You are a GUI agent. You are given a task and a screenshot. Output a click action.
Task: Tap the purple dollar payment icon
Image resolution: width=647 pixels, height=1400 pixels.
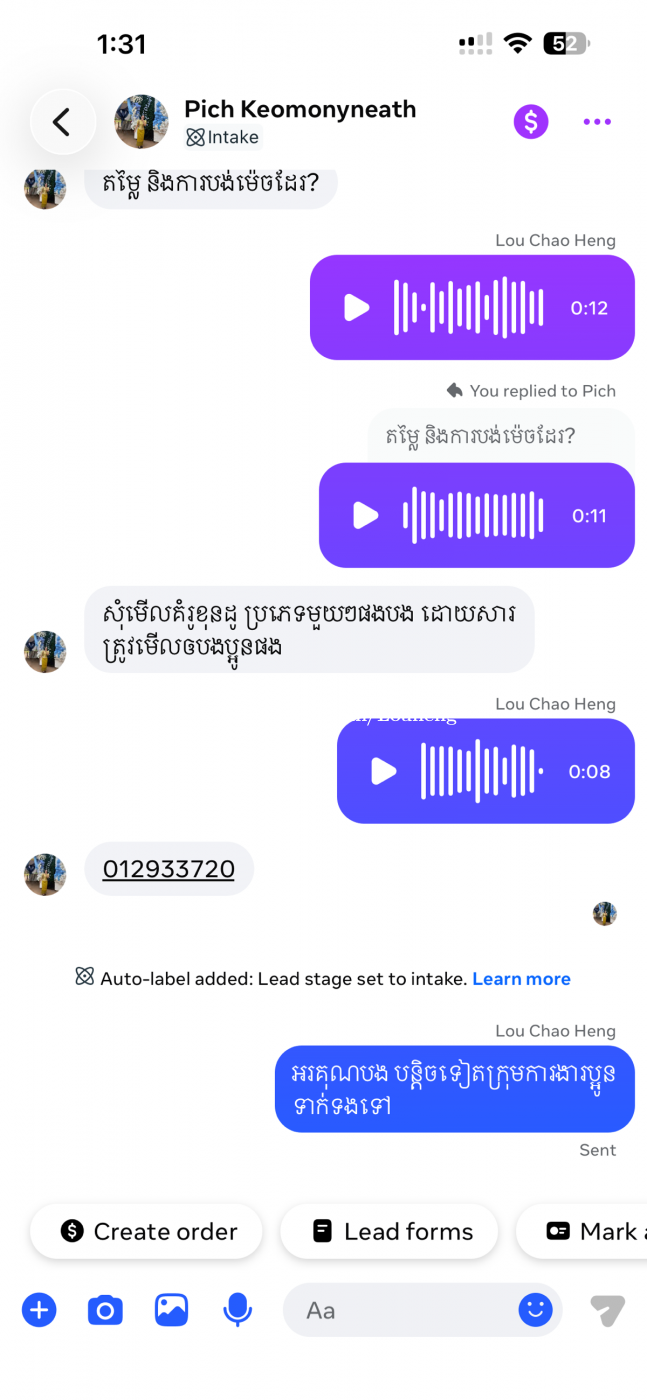(531, 122)
